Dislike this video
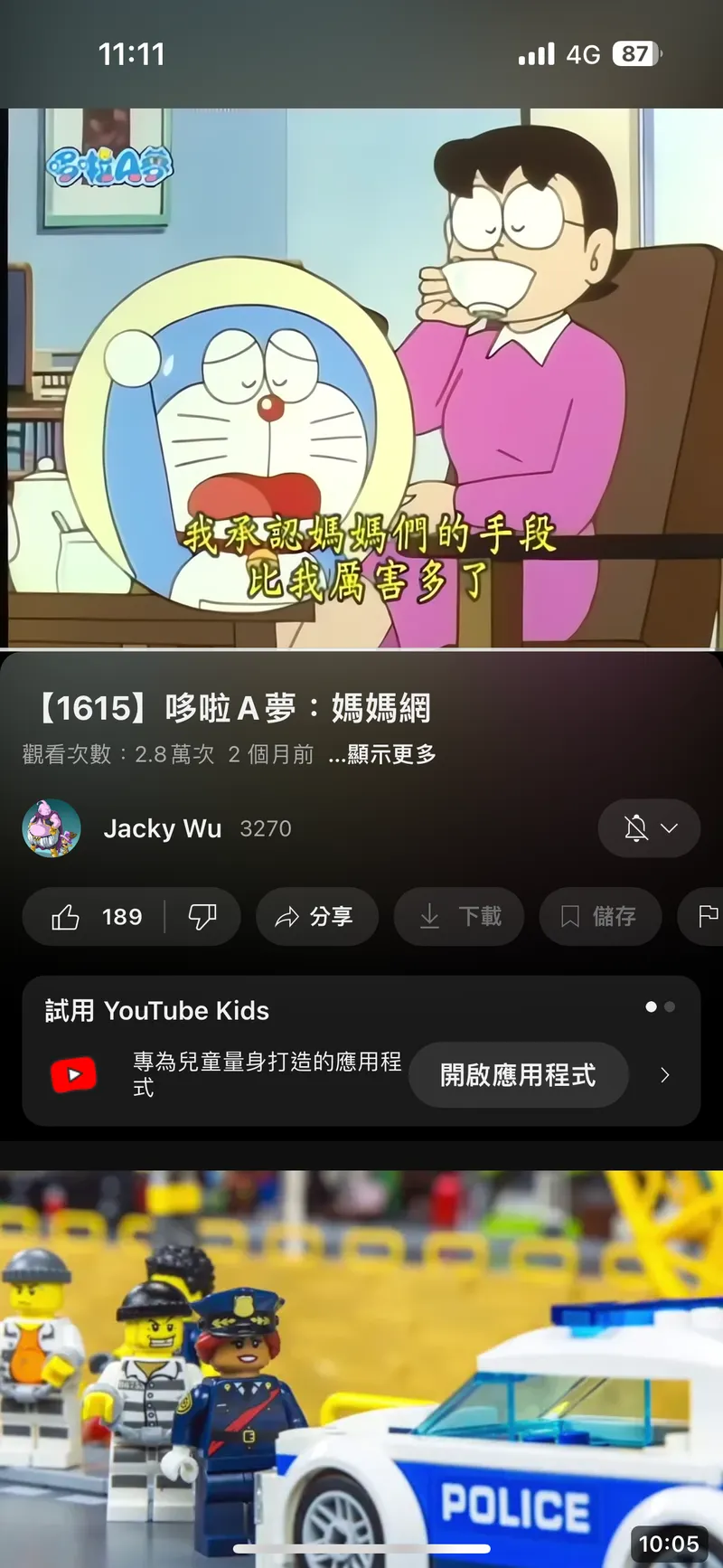The height and width of the screenshot is (1568, 723). (202, 917)
